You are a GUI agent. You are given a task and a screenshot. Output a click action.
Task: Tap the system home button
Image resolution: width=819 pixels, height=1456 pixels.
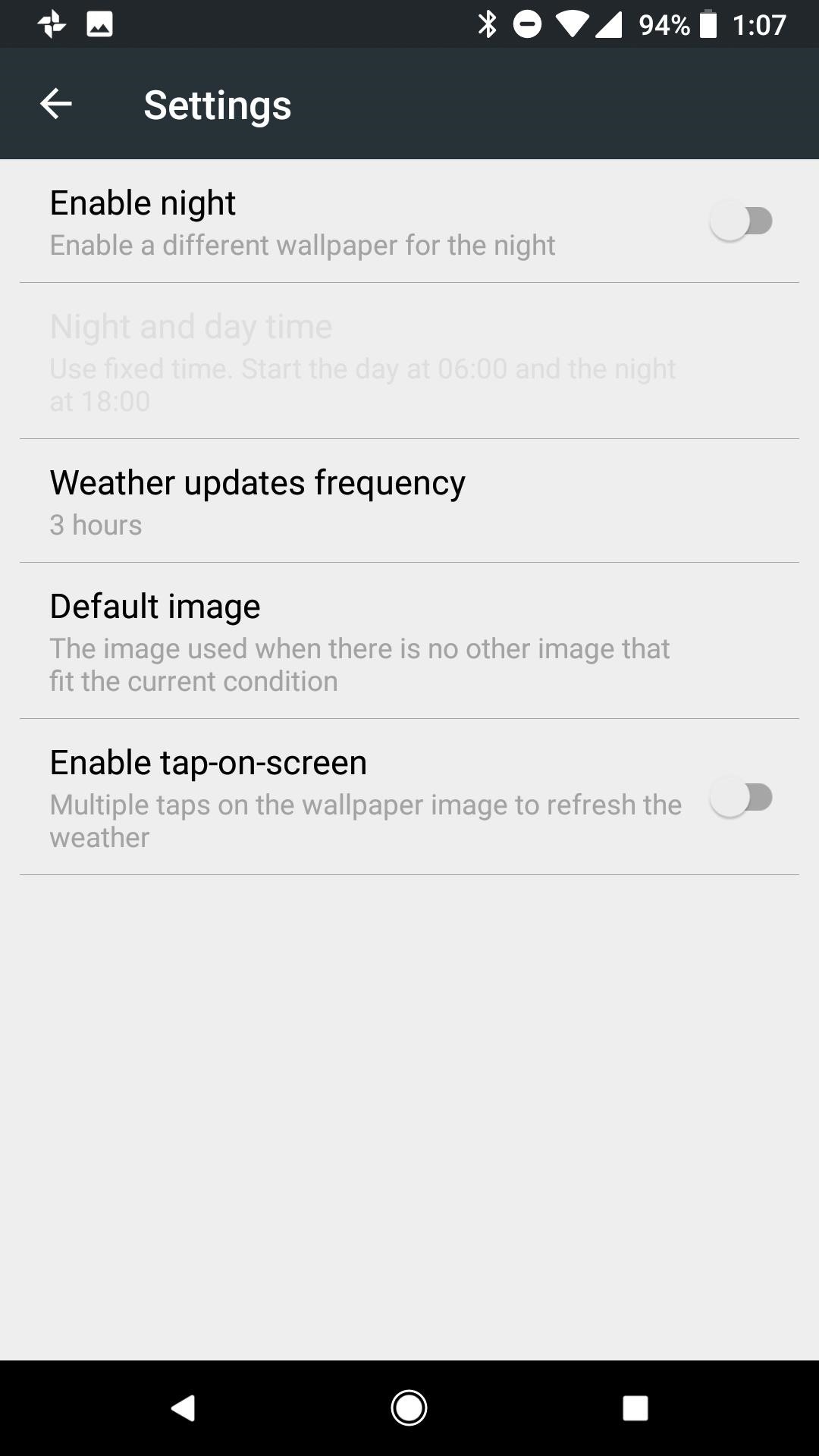click(409, 1408)
